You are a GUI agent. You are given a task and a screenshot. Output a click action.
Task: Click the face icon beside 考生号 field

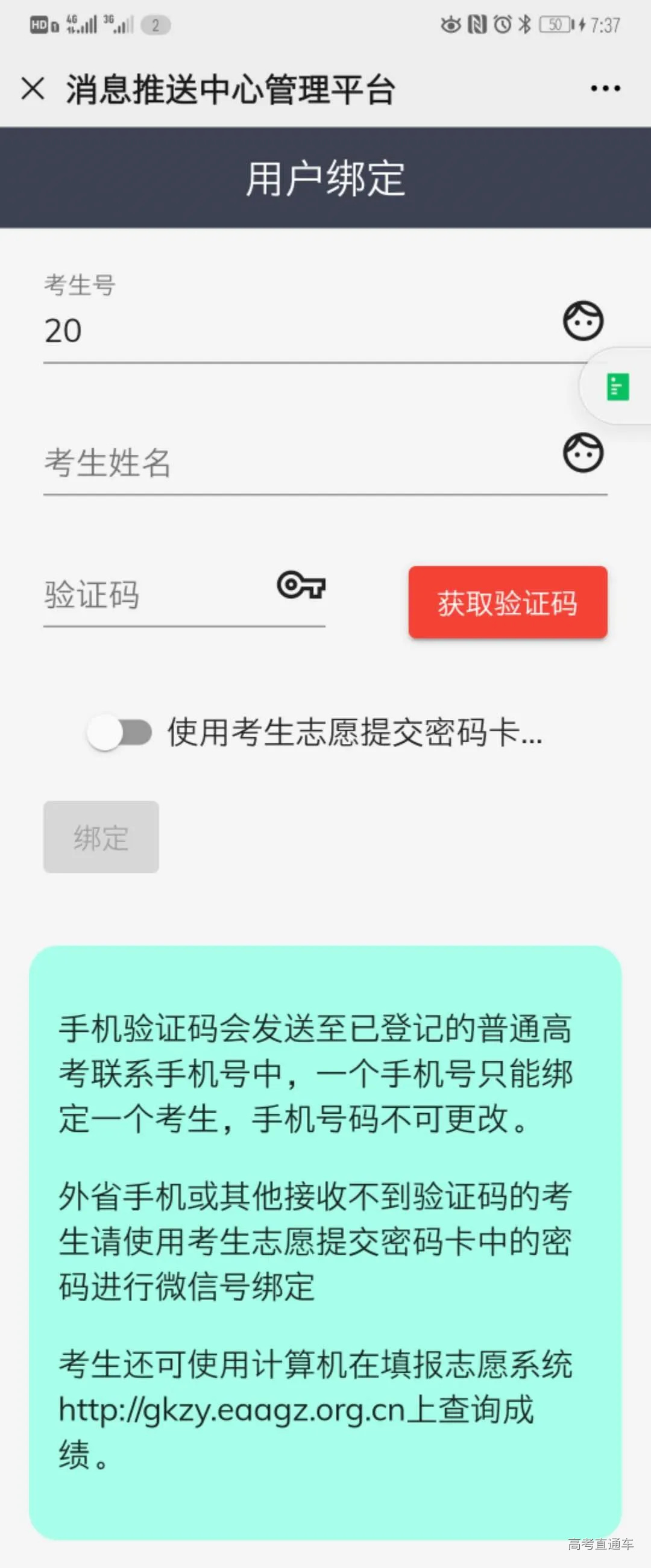click(582, 321)
